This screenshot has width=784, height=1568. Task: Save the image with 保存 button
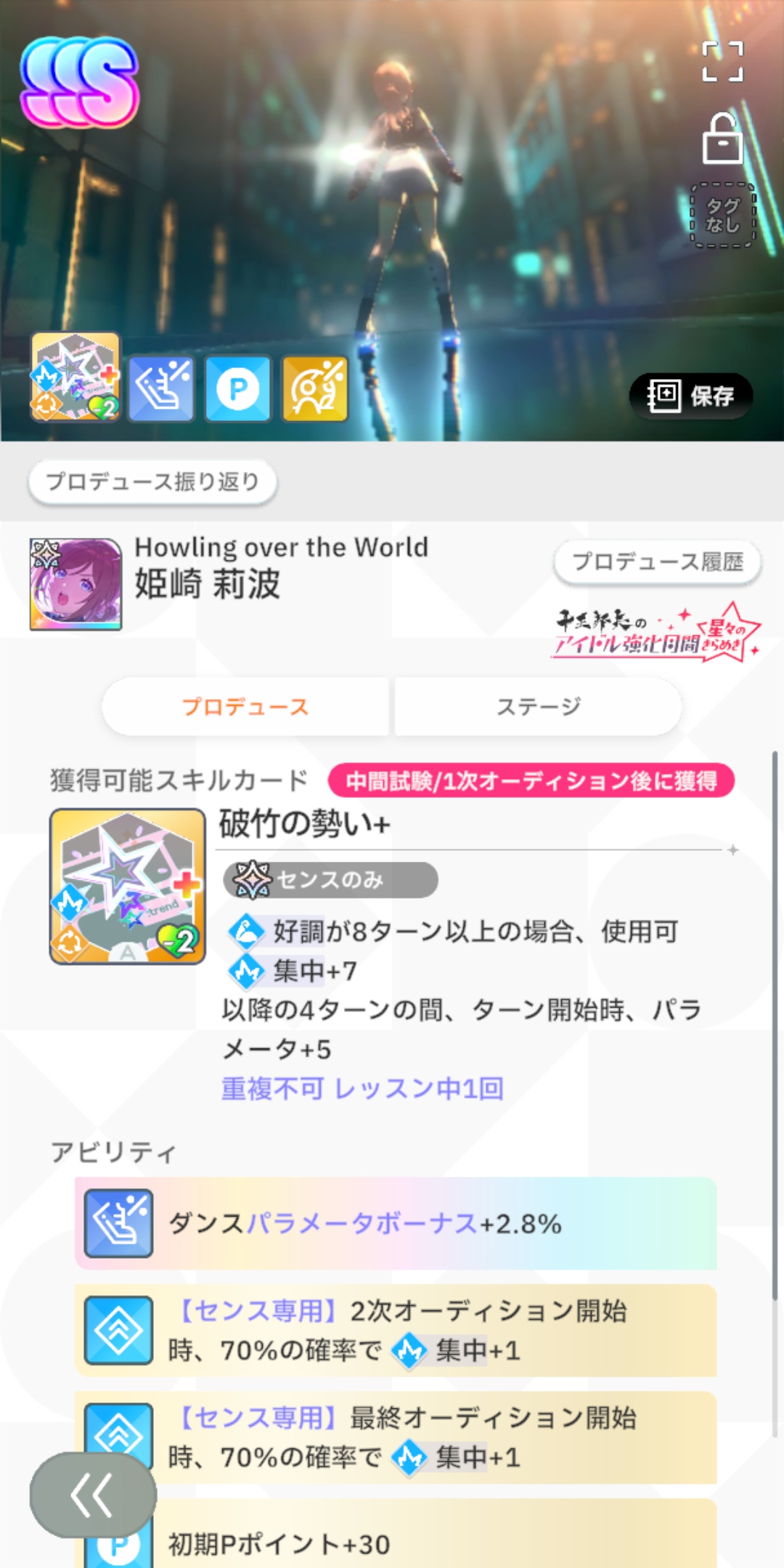tap(690, 396)
